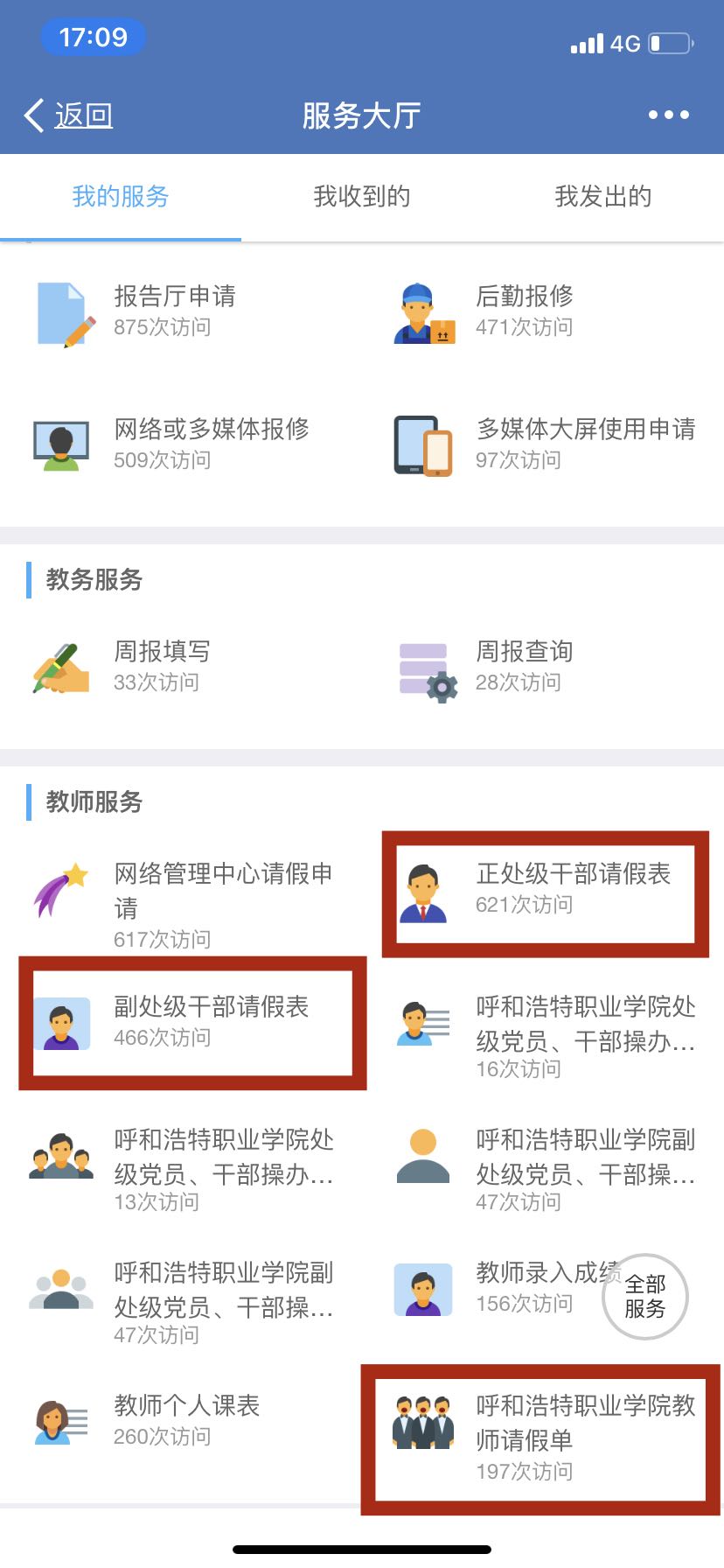724x1568 pixels.
Task: Switch to the 我收到的 tab
Action: (361, 197)
